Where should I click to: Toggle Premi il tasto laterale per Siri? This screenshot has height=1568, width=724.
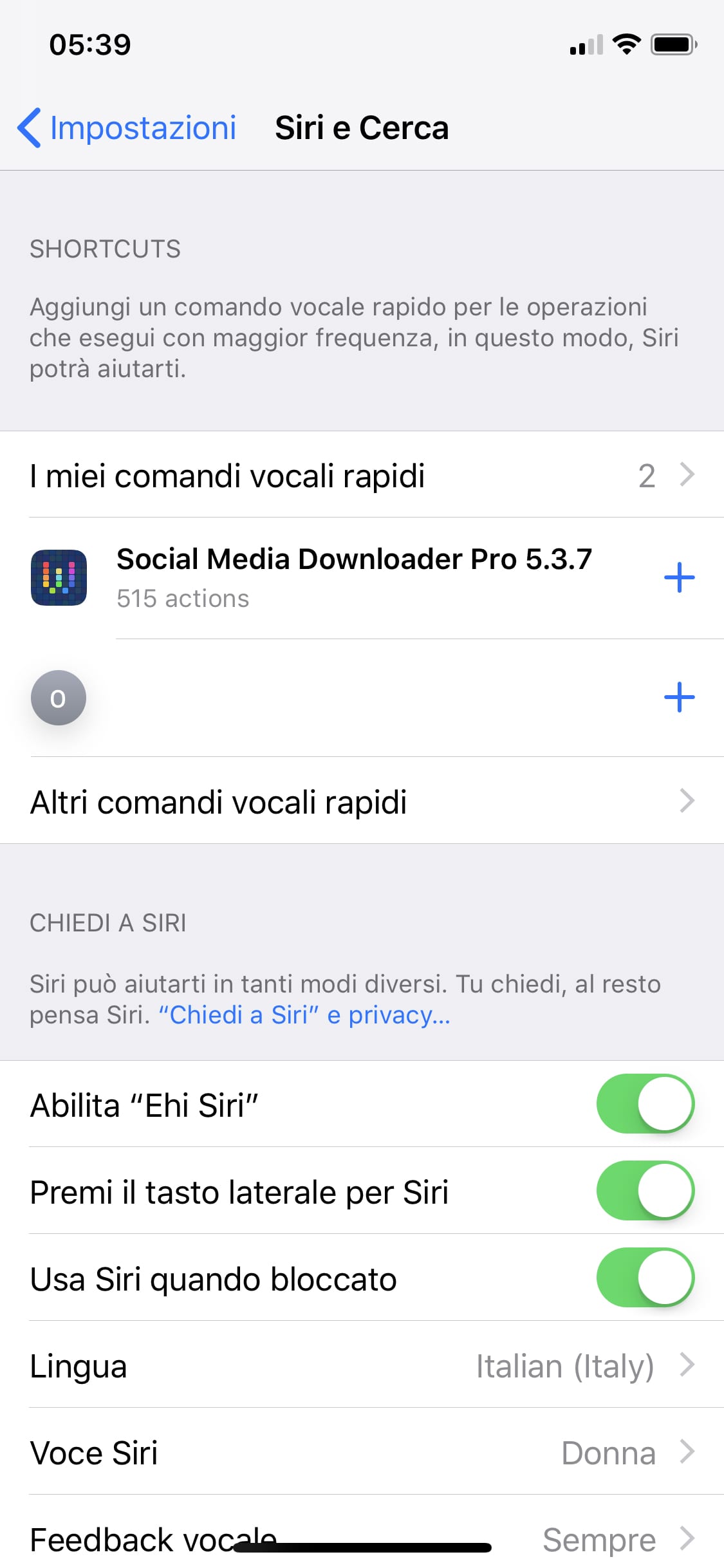point(645,1191)
